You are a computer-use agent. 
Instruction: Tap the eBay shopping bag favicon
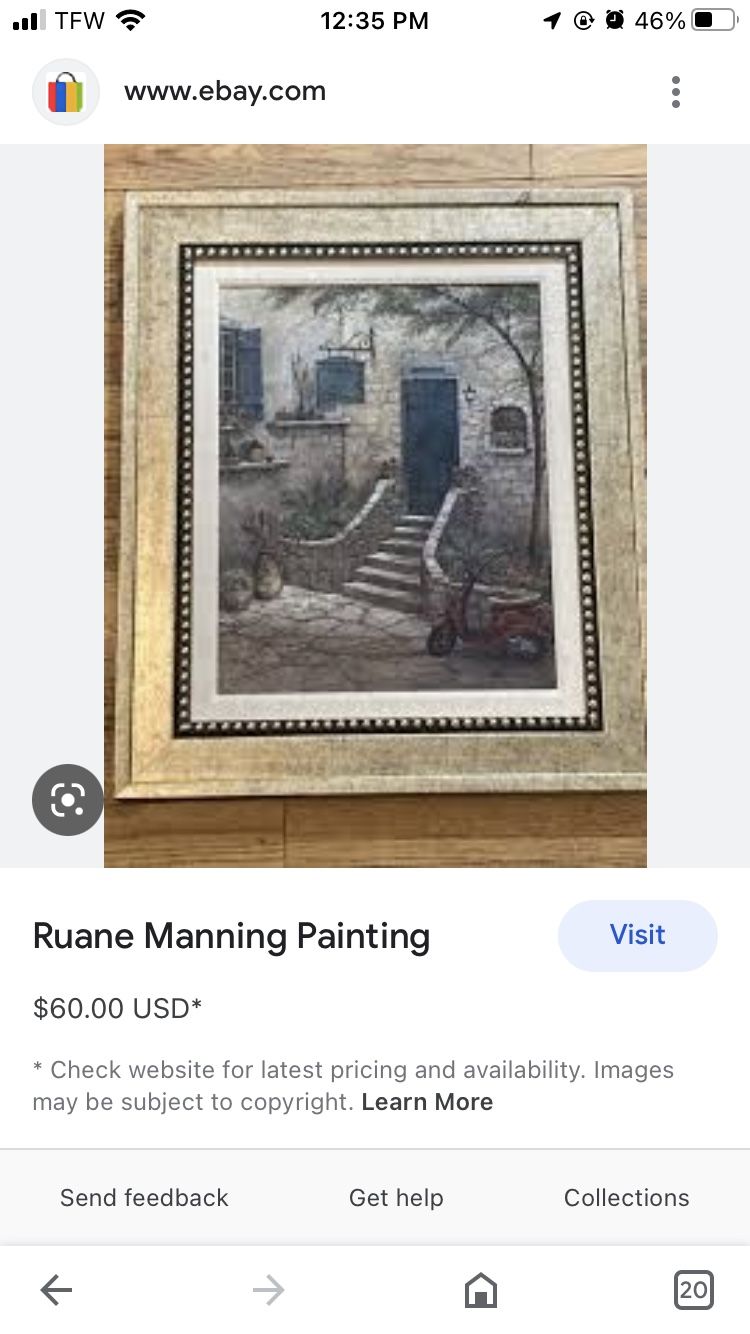click(66, 91)
